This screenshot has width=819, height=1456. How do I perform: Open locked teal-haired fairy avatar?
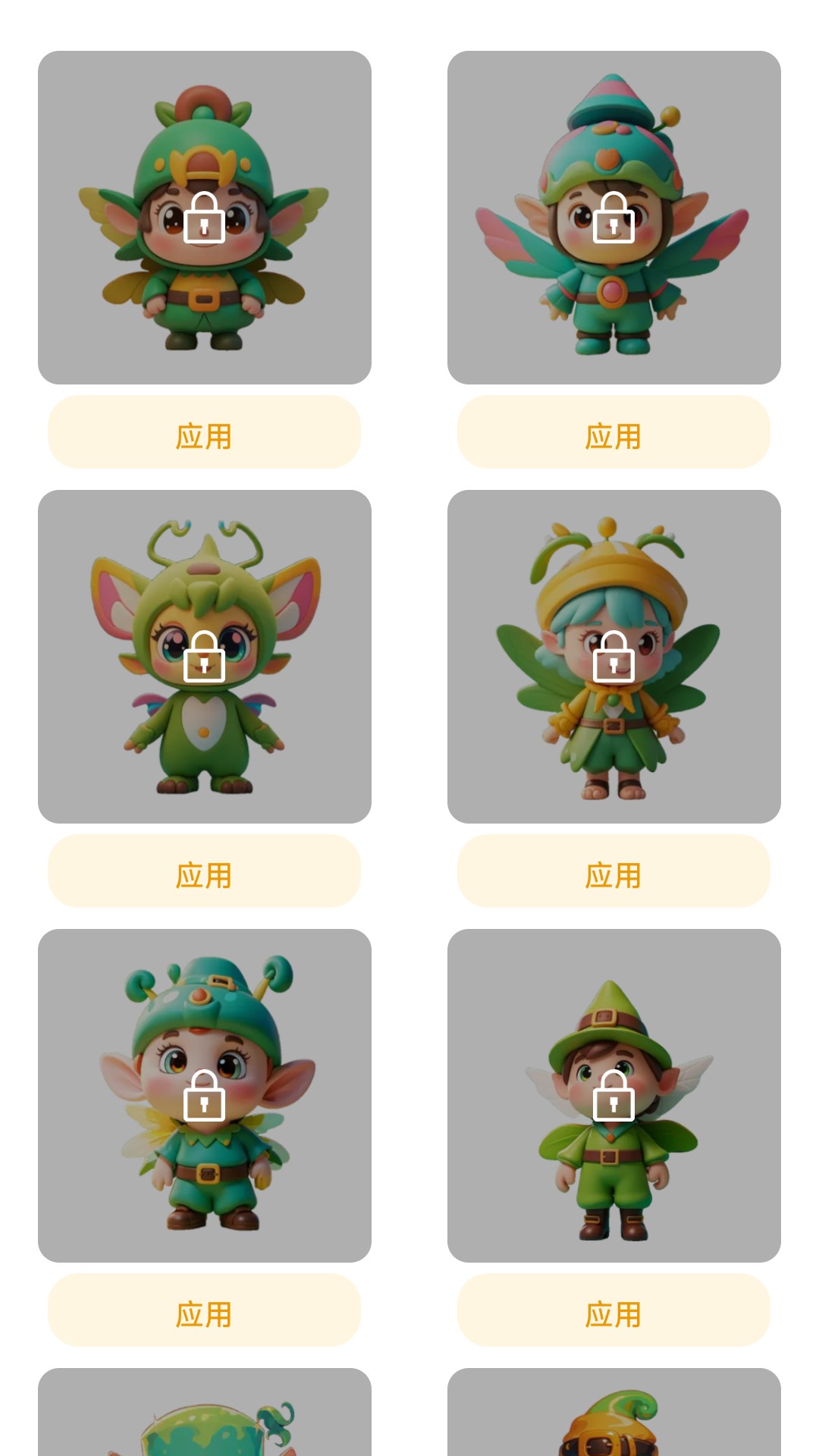[613, 657]
